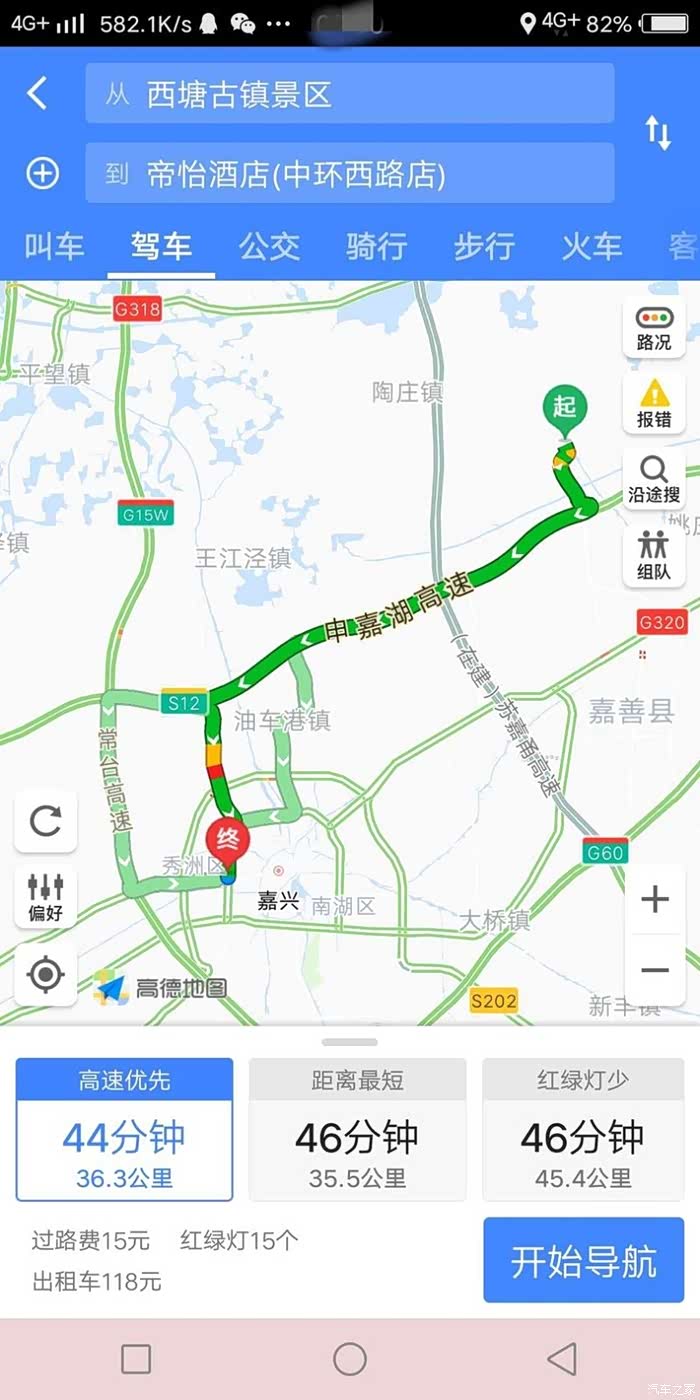Switch to the 火车 tab

pos(591,246)
